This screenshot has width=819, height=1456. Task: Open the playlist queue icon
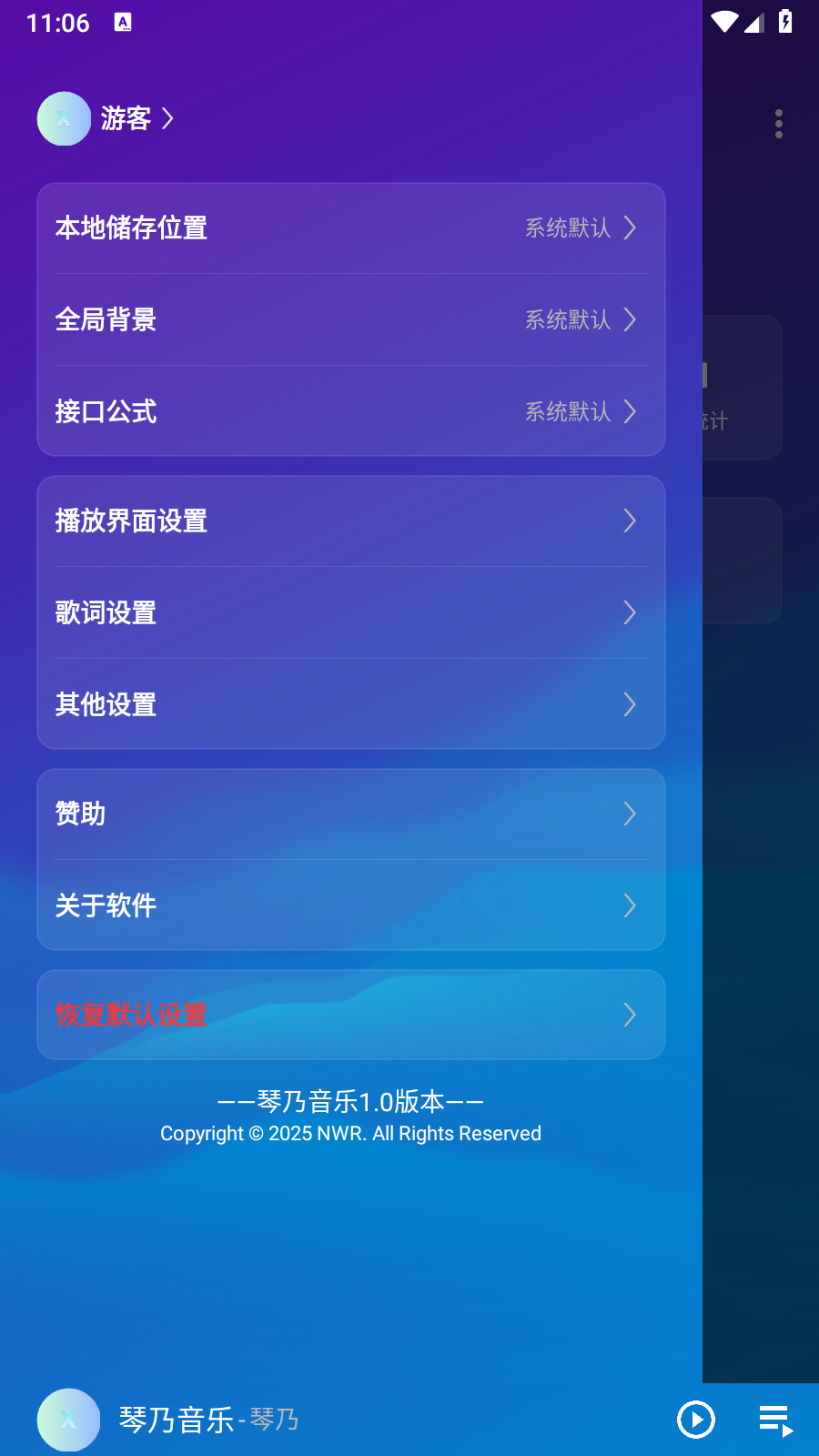(776, 1420)
